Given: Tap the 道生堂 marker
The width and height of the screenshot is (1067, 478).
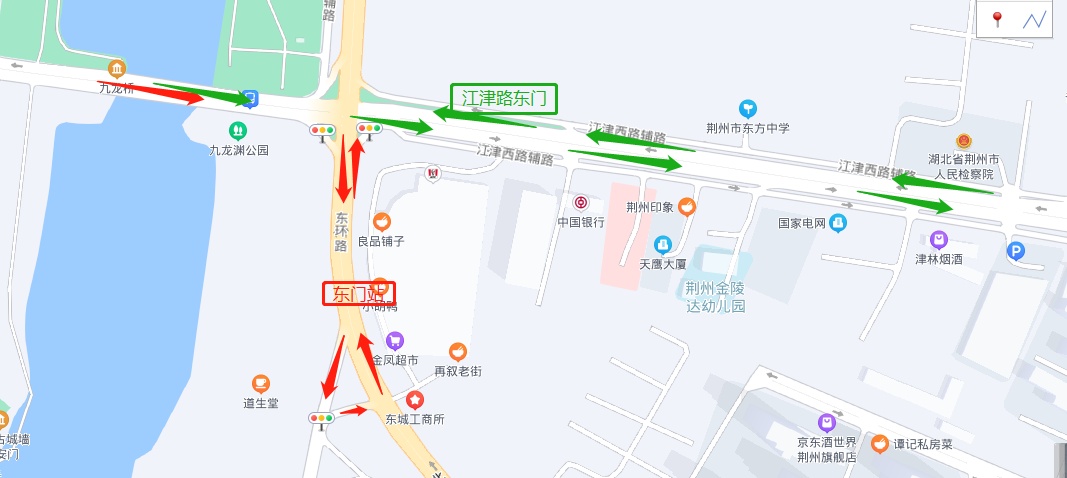Looking at the screenshot, I should click(x=260, y=383).
